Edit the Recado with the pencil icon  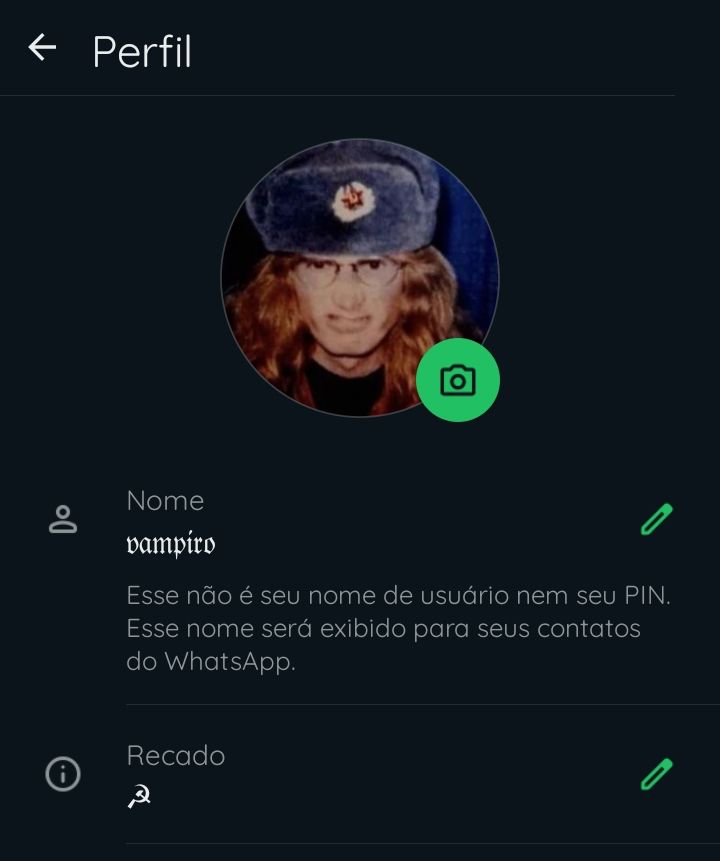(x=656, y=774)
